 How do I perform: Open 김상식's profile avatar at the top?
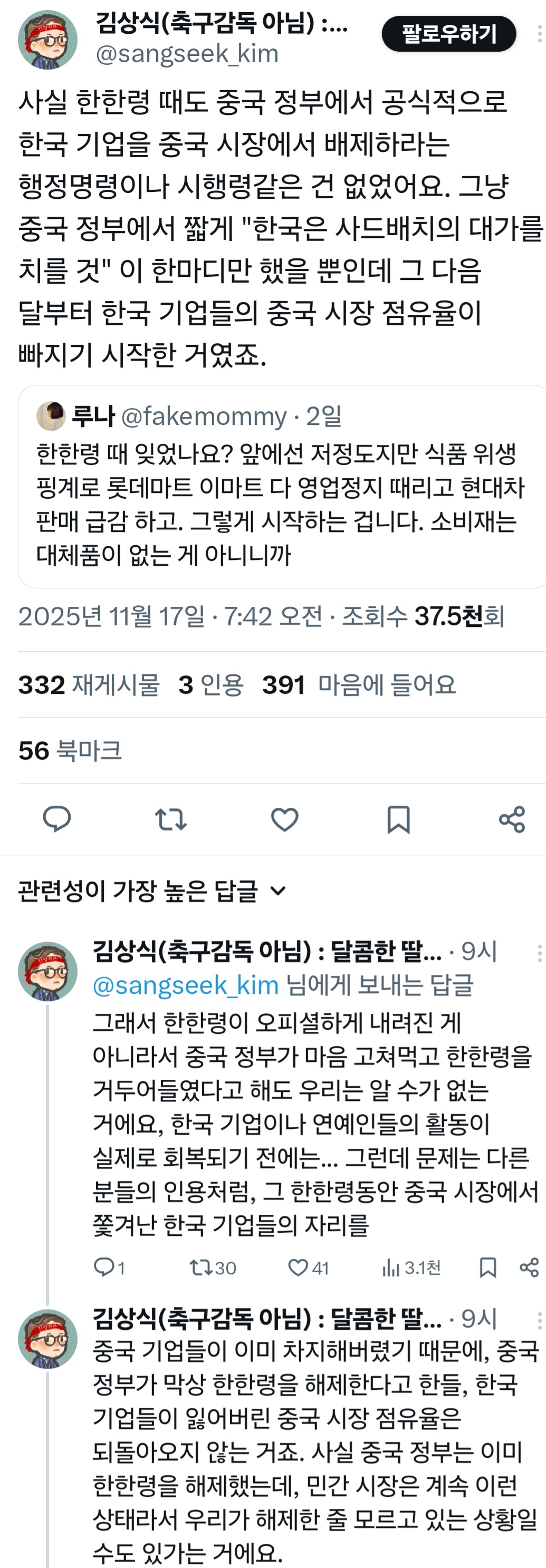[47, 40]
